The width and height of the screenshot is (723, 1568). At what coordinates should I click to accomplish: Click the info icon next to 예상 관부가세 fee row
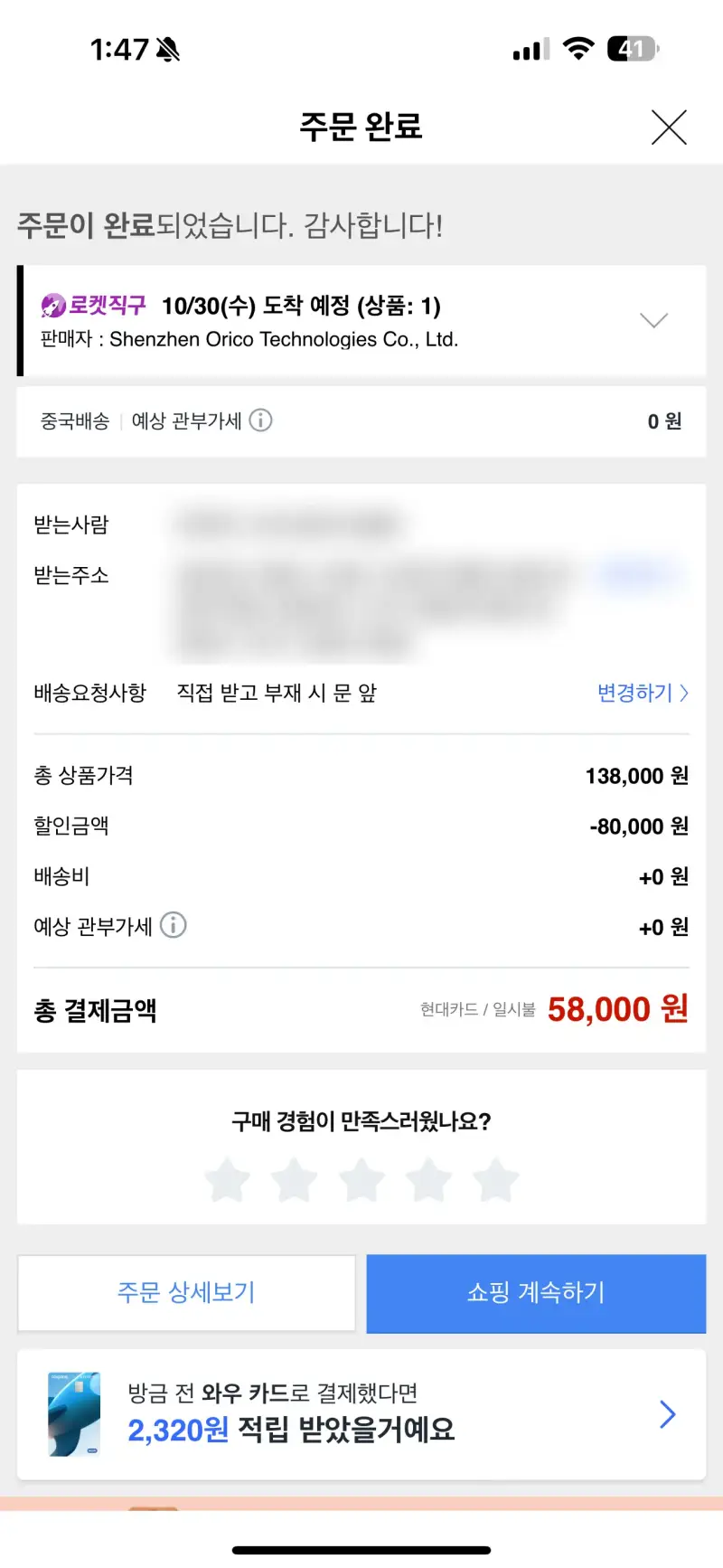(173, 925)
